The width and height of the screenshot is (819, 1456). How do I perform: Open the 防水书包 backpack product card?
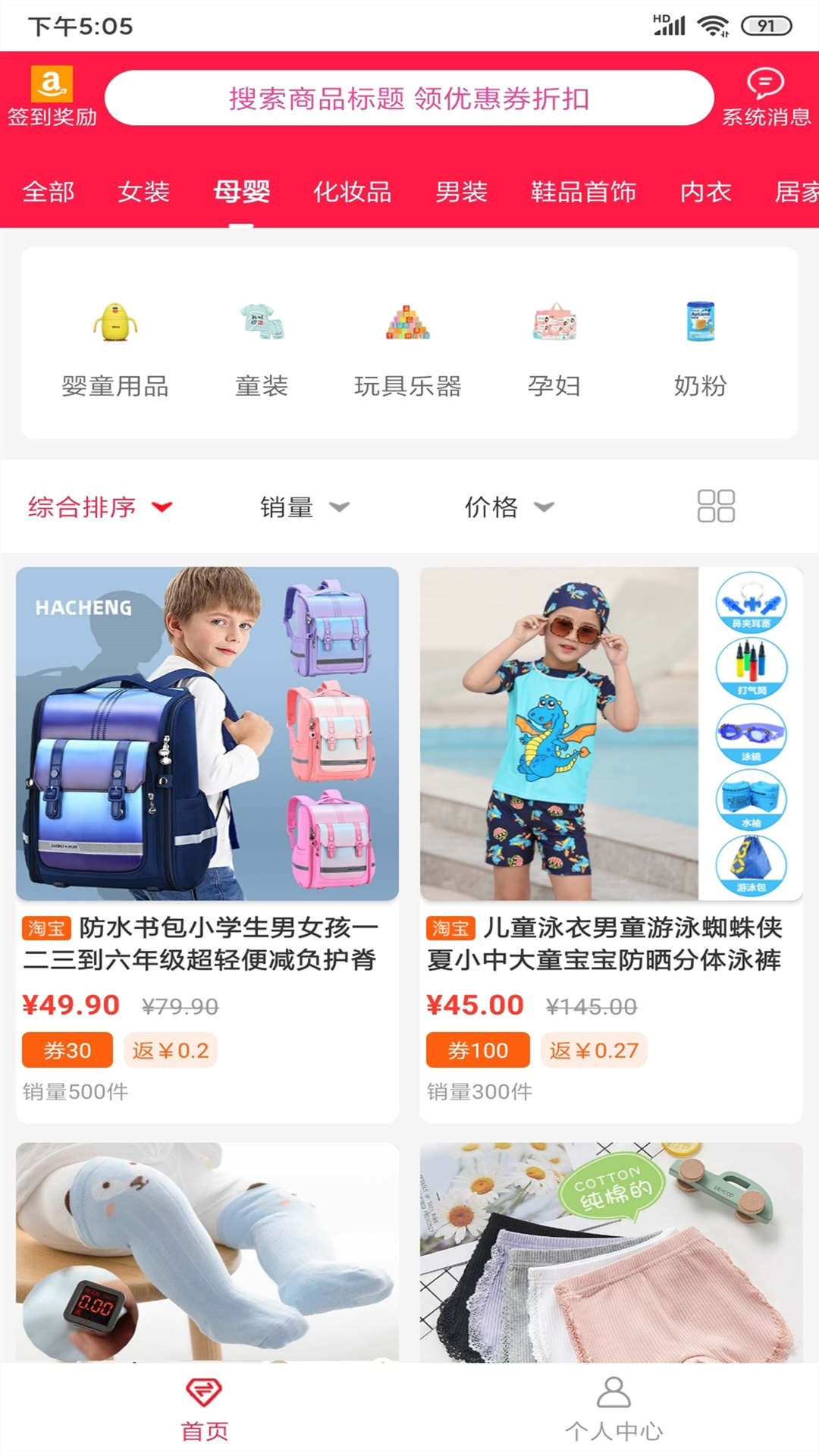[x=207, y=842]
